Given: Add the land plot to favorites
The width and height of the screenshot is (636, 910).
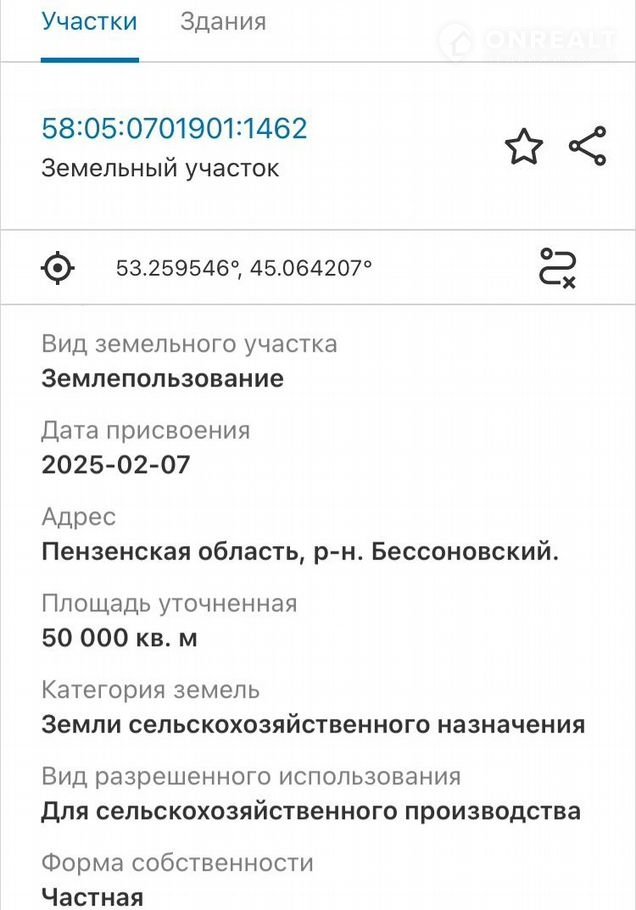Looking at the screenshot, I should click(523, 147).
